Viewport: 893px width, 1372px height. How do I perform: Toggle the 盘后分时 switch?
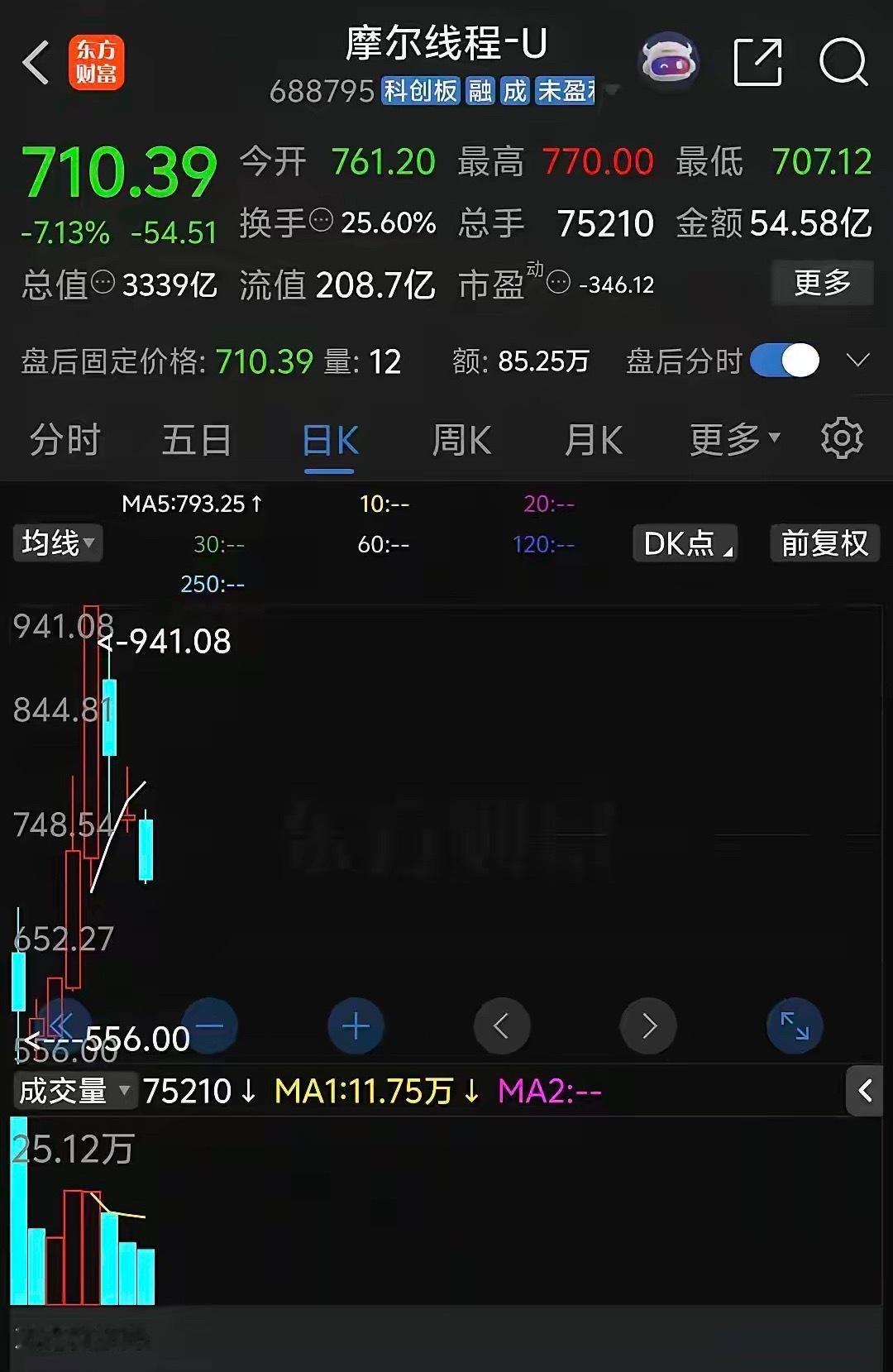pos(785,361)
